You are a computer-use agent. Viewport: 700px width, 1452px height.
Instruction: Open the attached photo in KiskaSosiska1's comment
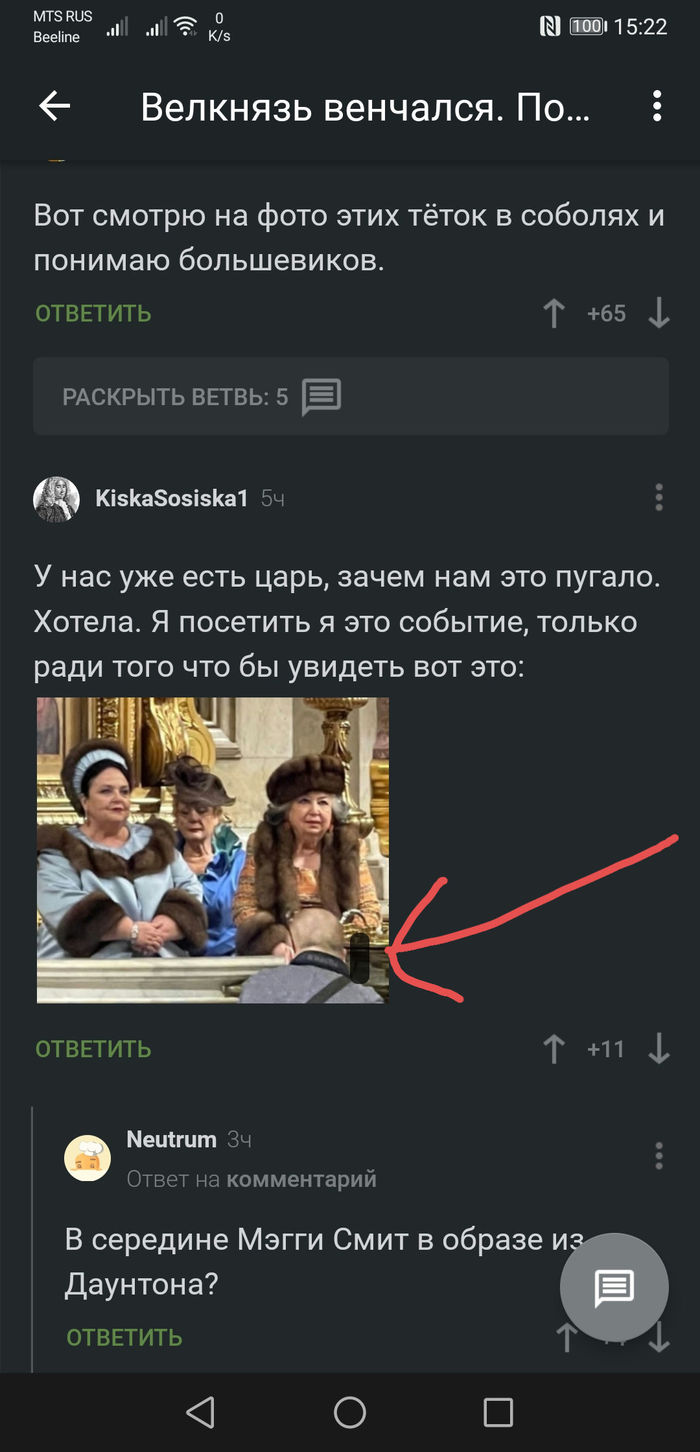click(213, 850)
